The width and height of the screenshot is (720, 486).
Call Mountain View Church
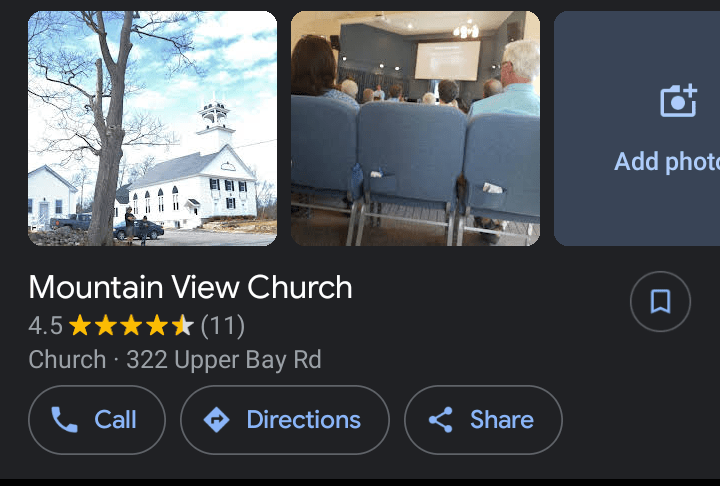97,420
